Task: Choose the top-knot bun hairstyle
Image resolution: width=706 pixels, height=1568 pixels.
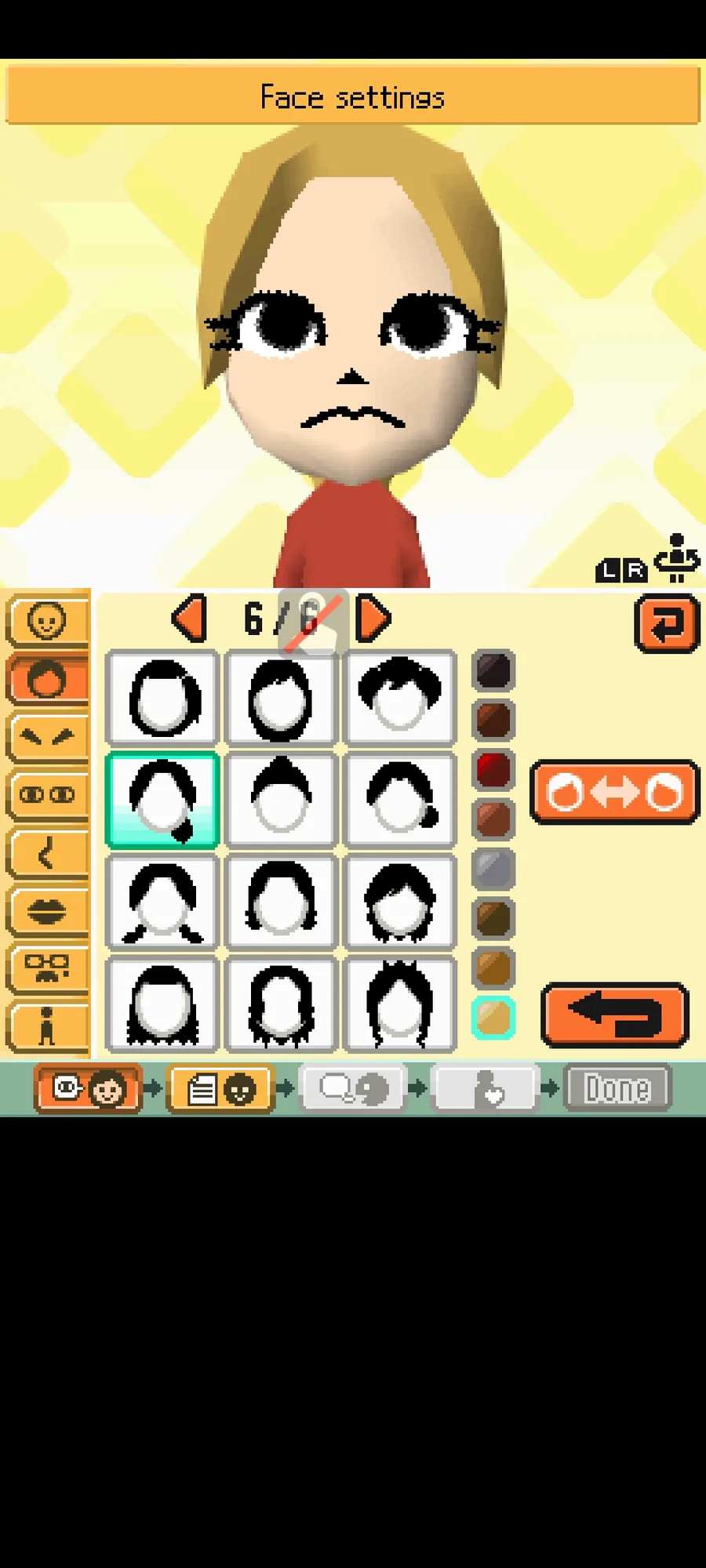Action: [x=282, y=800]
